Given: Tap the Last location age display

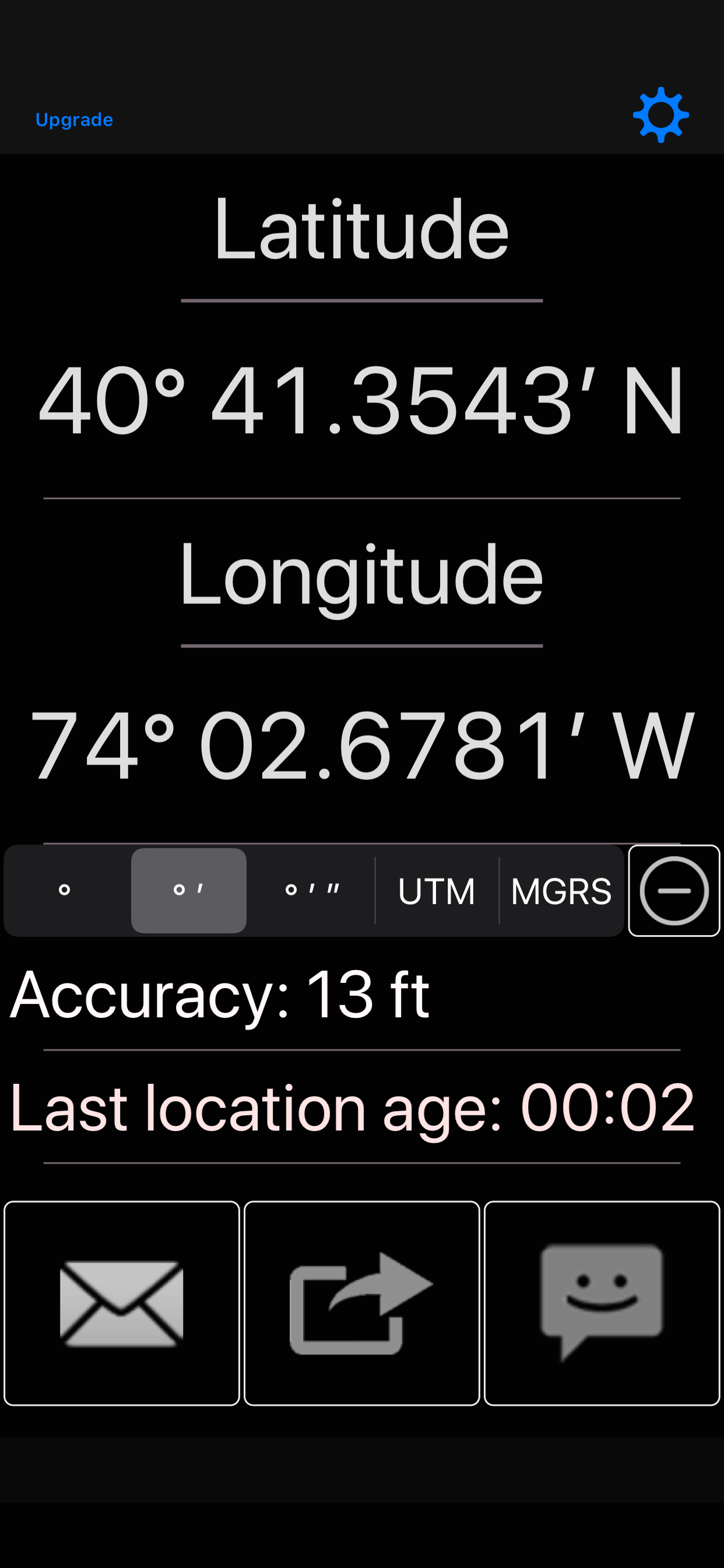Looking at the screenshot, I should point(352,1108).
